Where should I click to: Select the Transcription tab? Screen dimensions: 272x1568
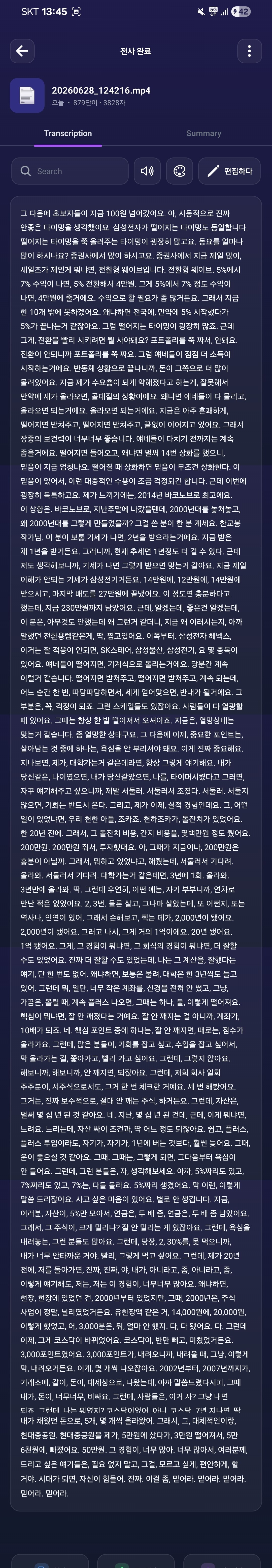[68, 133]
